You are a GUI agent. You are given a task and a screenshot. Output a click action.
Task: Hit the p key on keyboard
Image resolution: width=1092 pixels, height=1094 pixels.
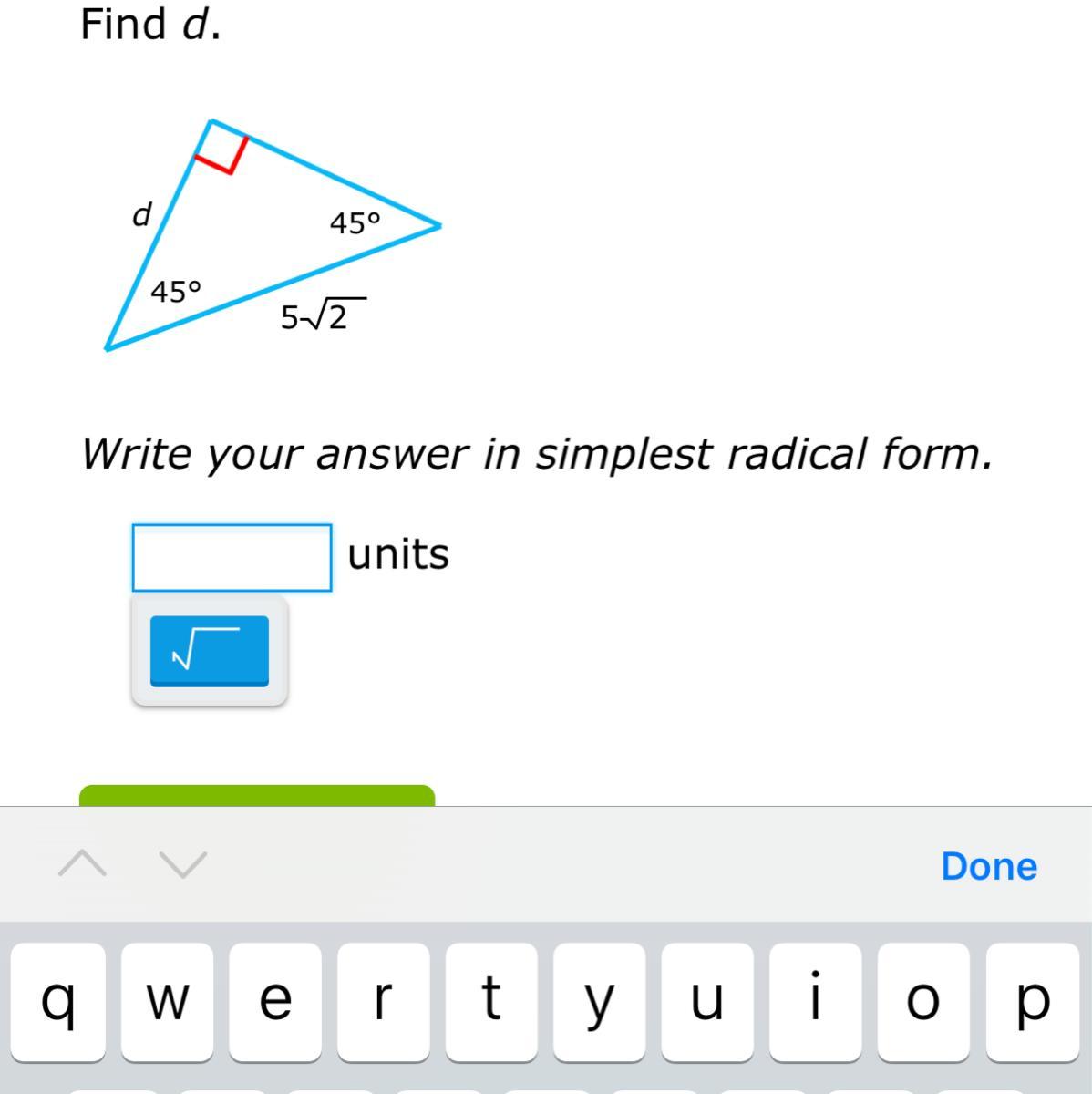coord(1032,1001)
